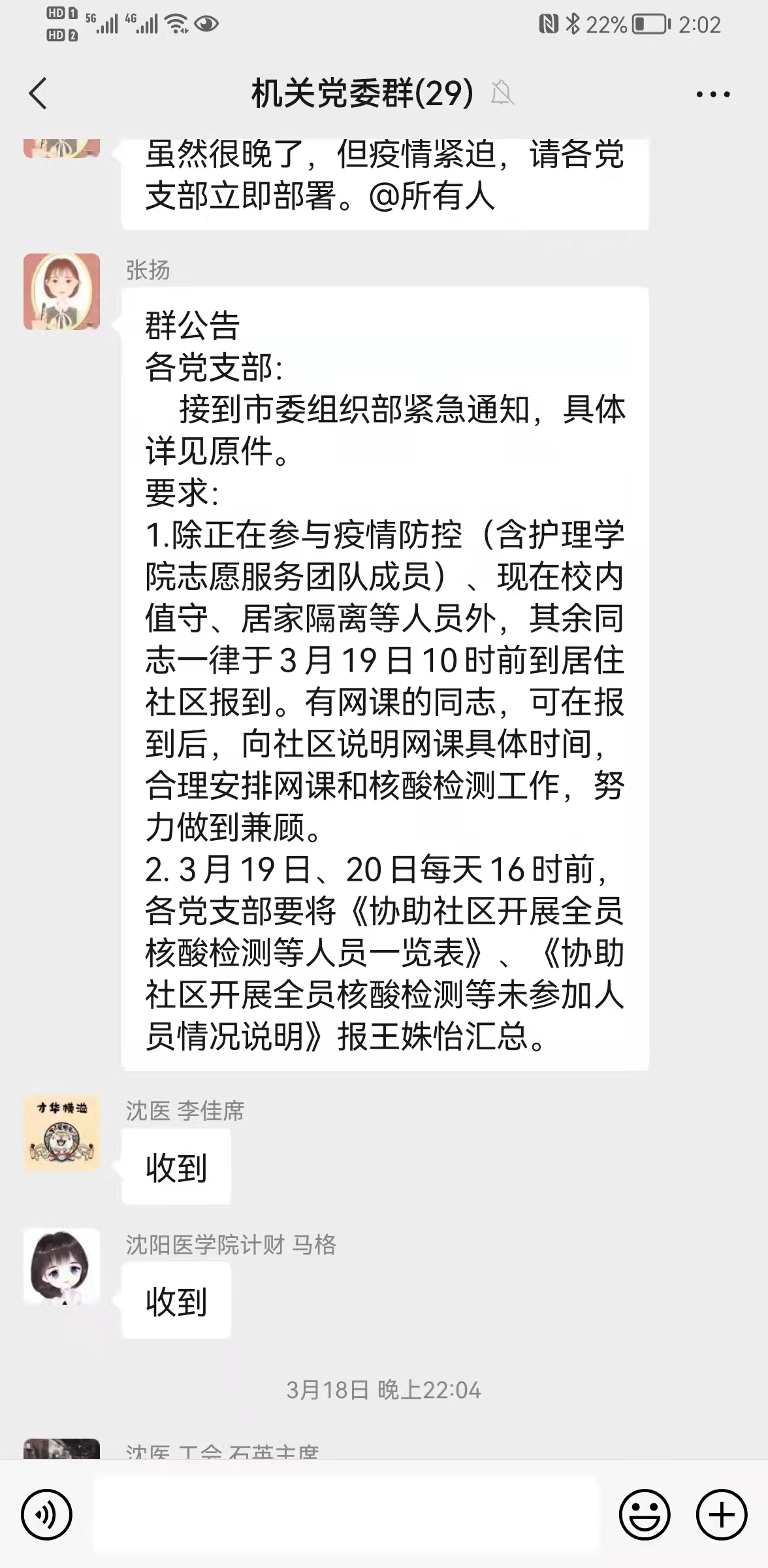Viewport: 768px width, 1568px height.
Task: Focus the message text field
Action: pos(346,1514)
